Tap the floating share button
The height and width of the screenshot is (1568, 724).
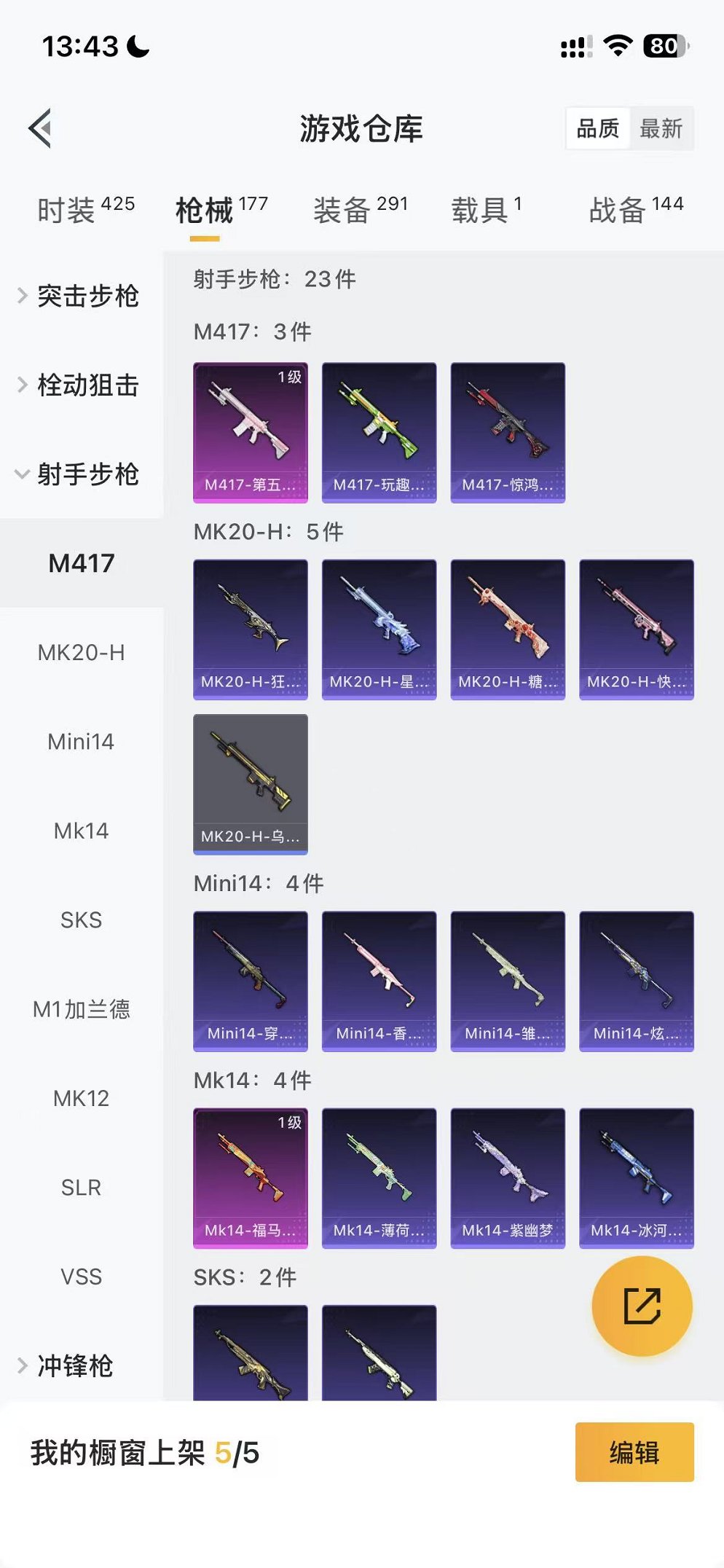coord(642,1306)
